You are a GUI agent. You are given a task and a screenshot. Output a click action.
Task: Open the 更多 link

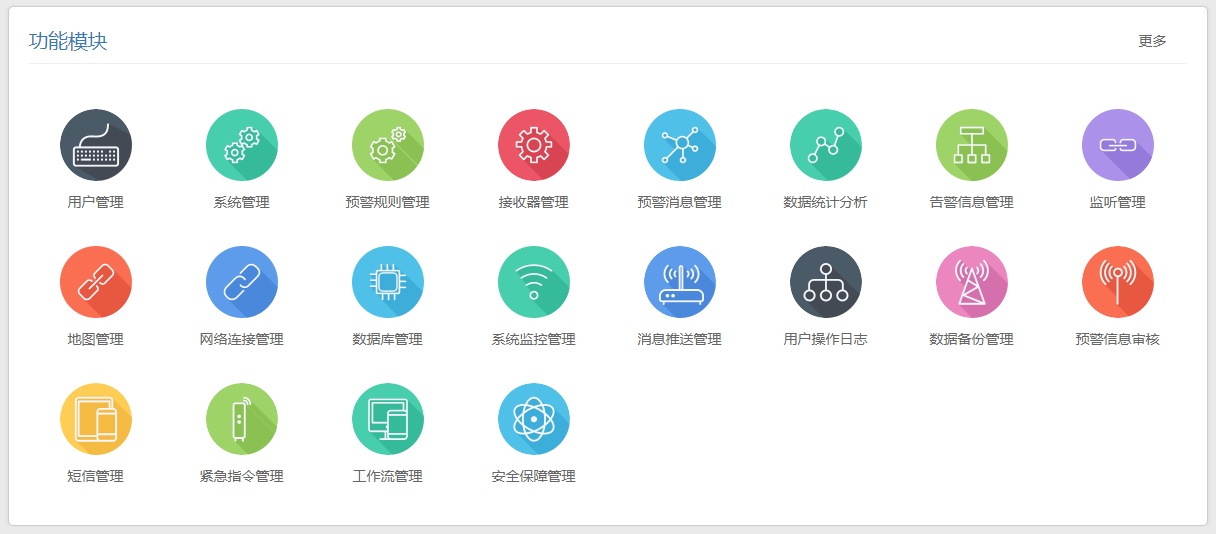point(1152,41)
